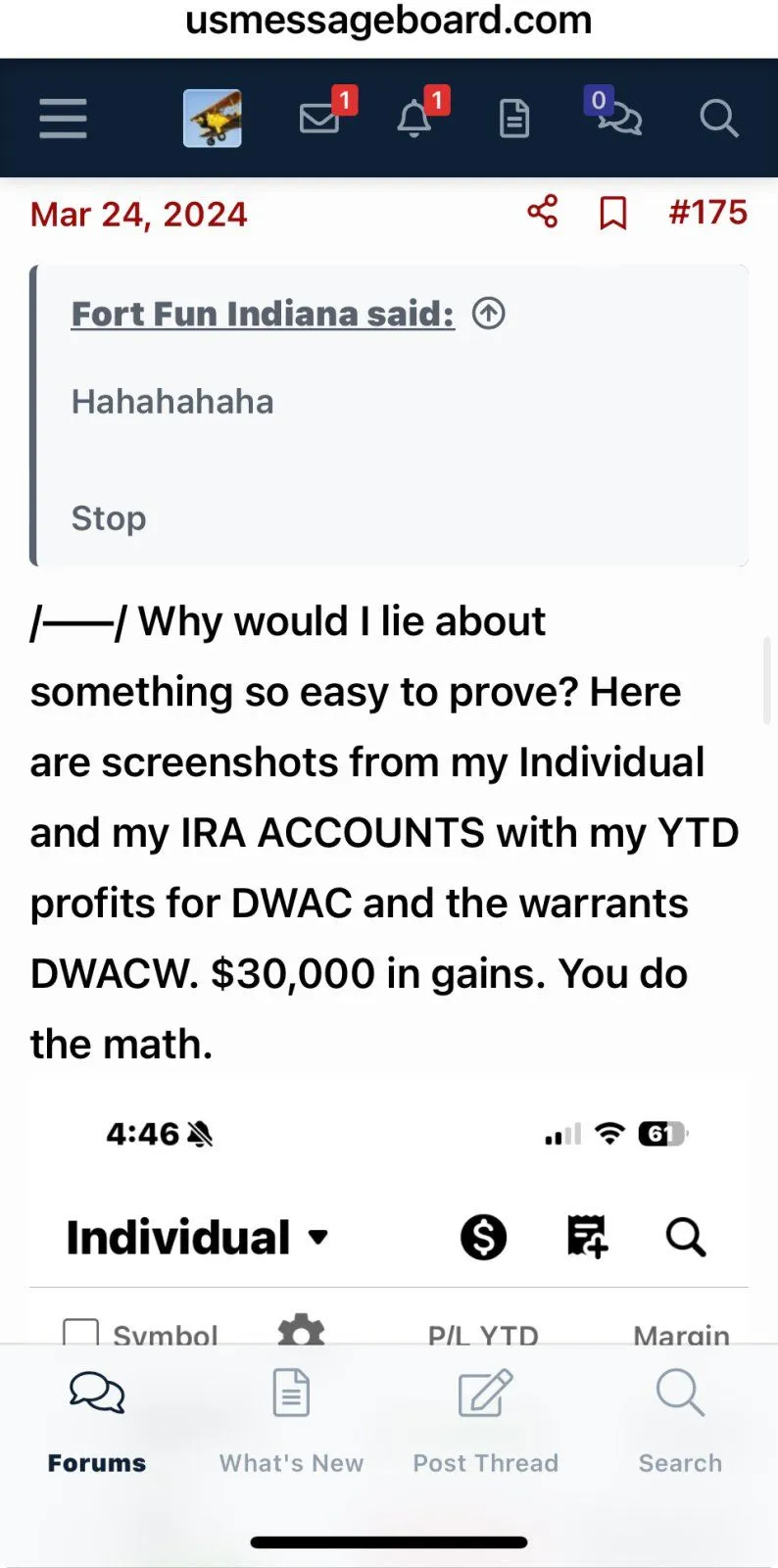
Task: Jump to Fort Fun Indiana's quoted post
Action: (489, 314)
